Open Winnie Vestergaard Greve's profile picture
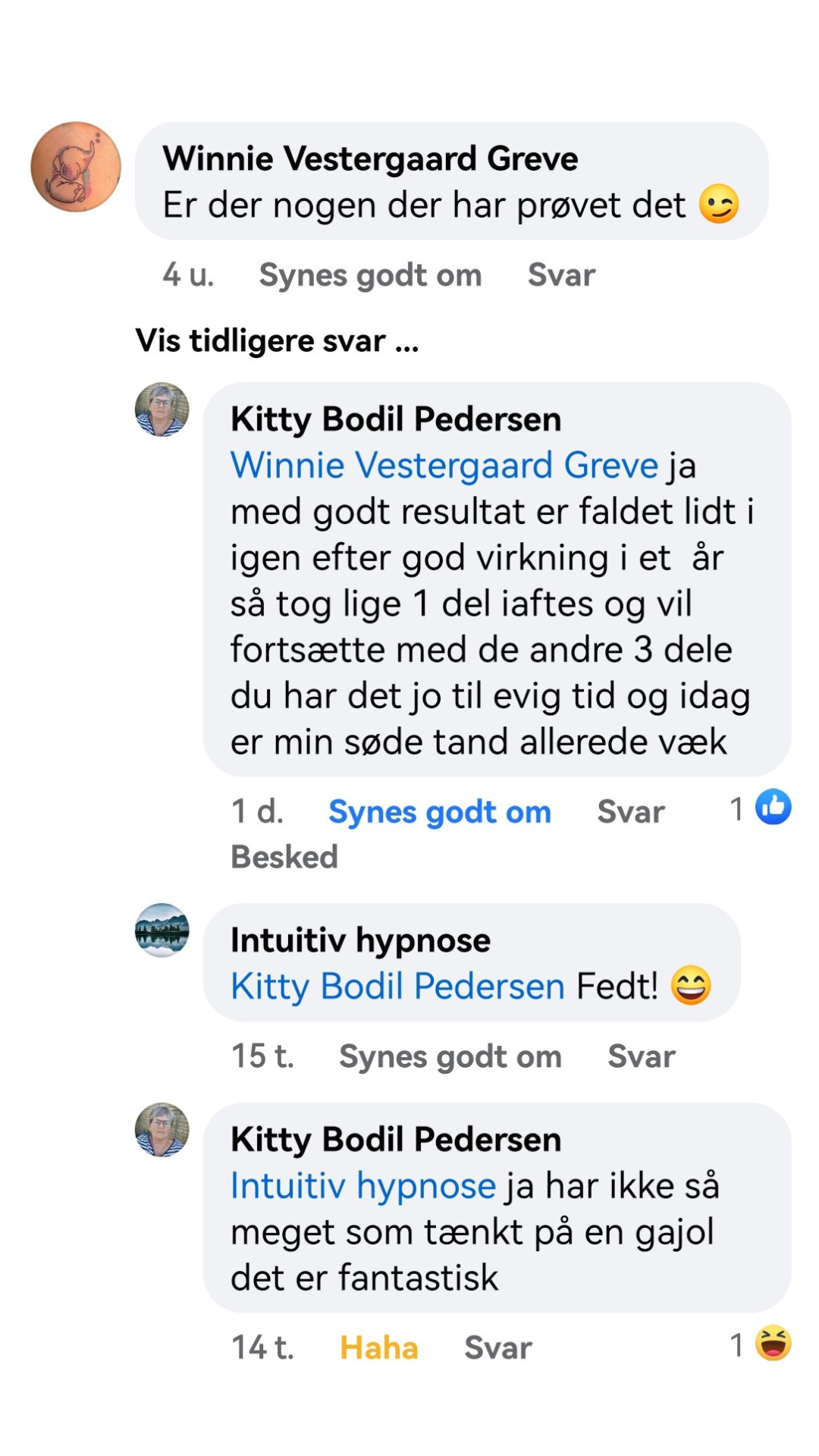 [x=76, y=167]
